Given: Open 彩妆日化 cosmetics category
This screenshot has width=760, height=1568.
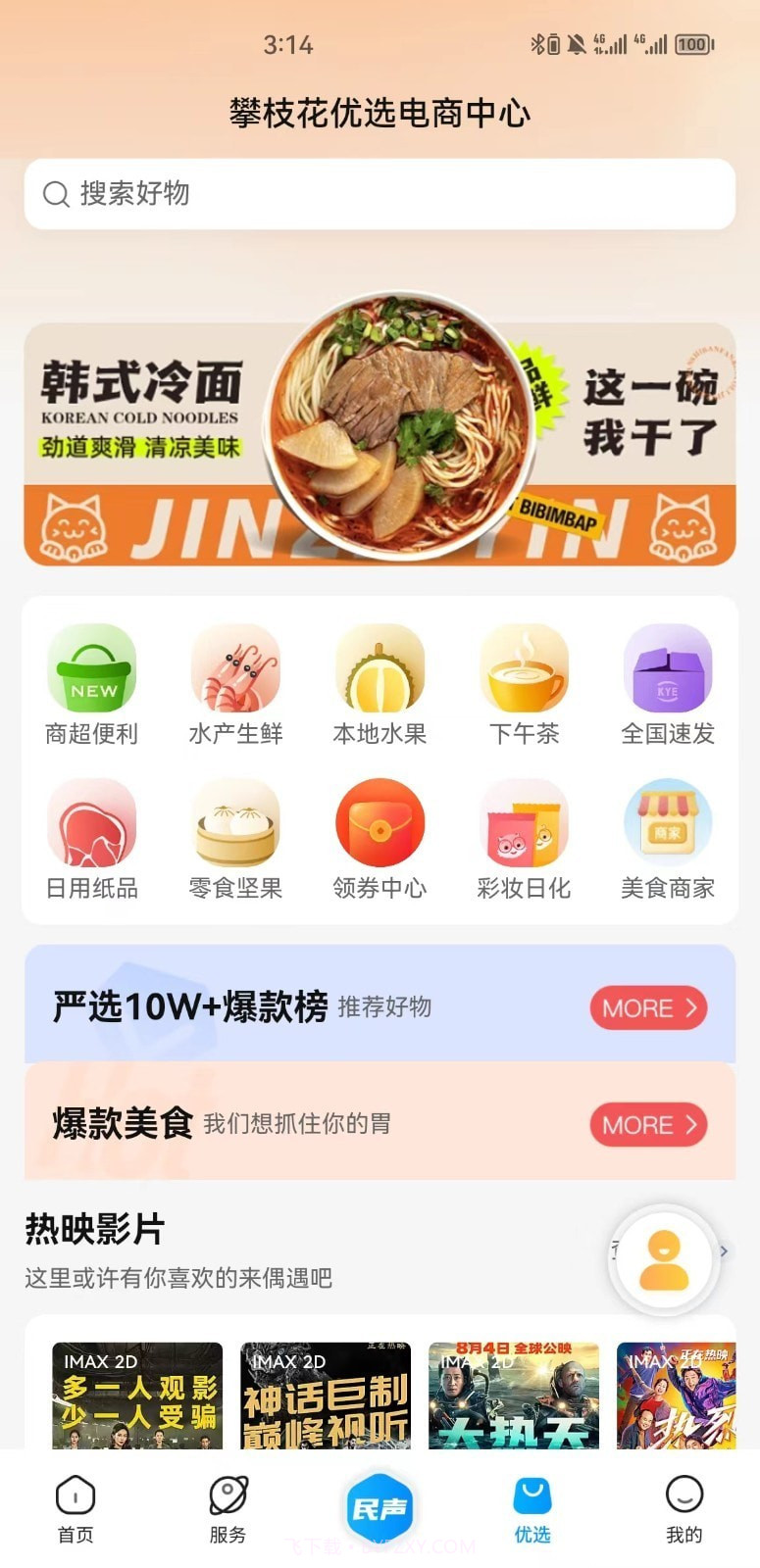Looking at the screenshot, I should pos(524,838).
